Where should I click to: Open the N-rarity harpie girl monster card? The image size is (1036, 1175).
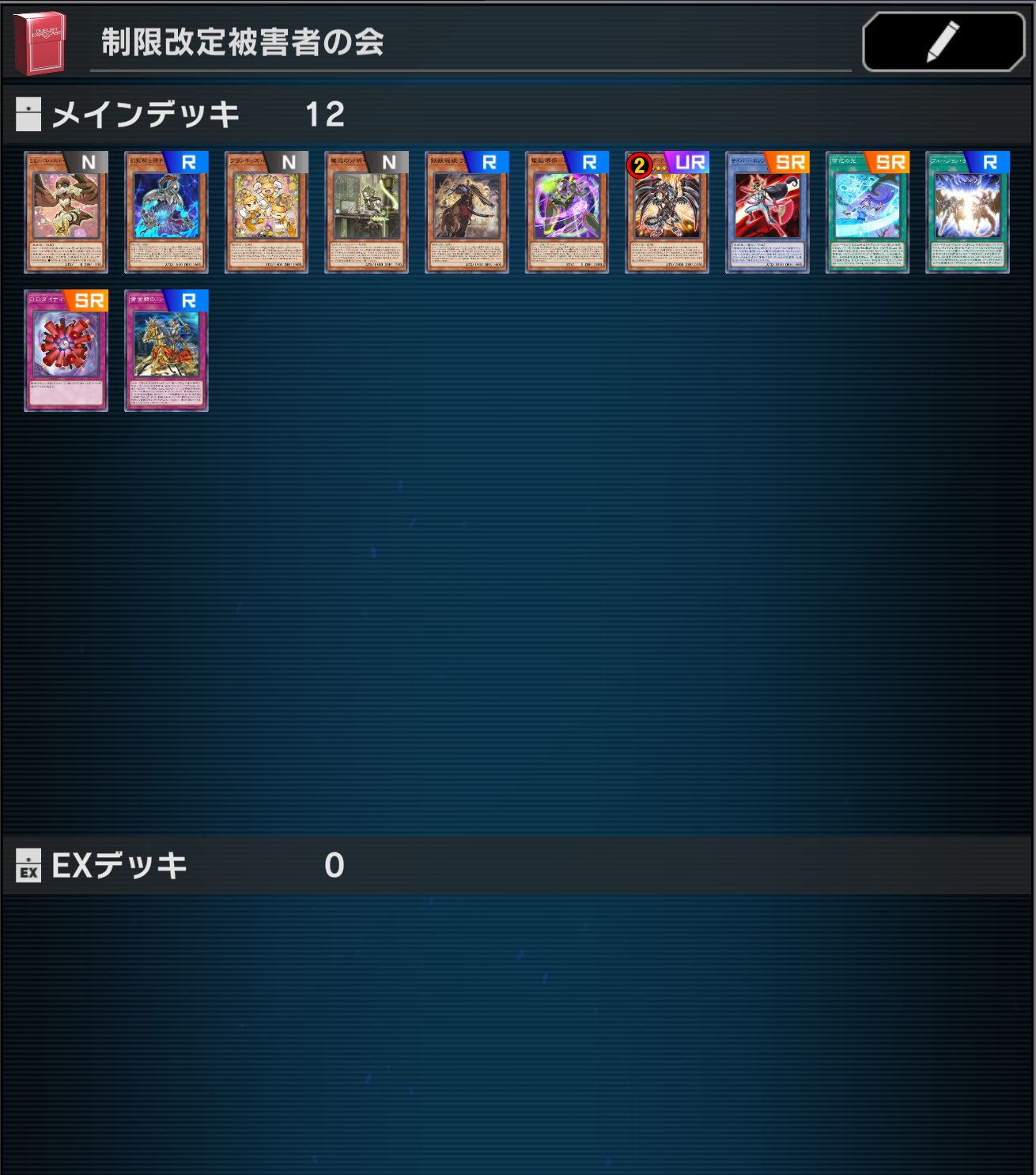click(66, 213)
